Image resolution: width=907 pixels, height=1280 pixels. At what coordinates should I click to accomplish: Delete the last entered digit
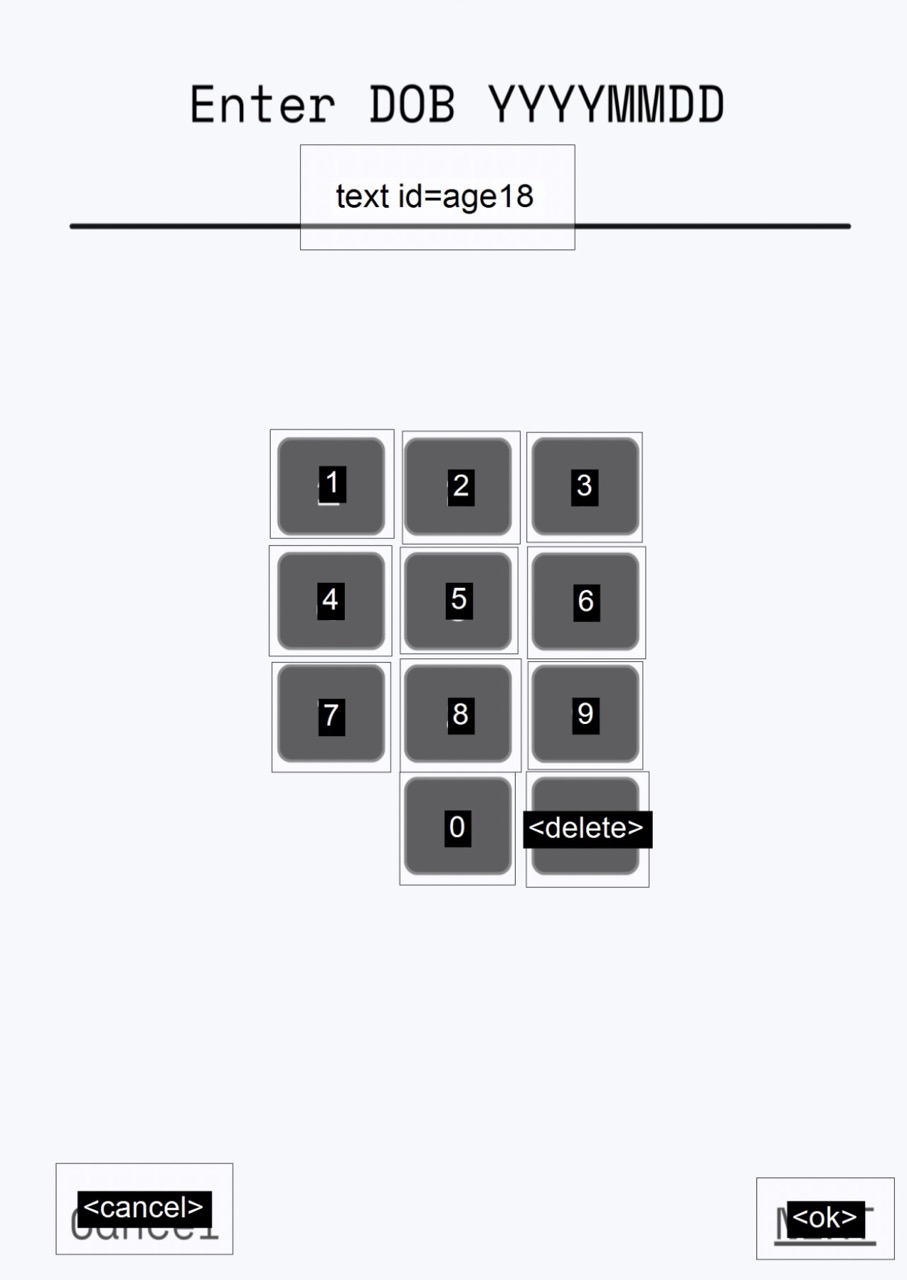point(586,828)
